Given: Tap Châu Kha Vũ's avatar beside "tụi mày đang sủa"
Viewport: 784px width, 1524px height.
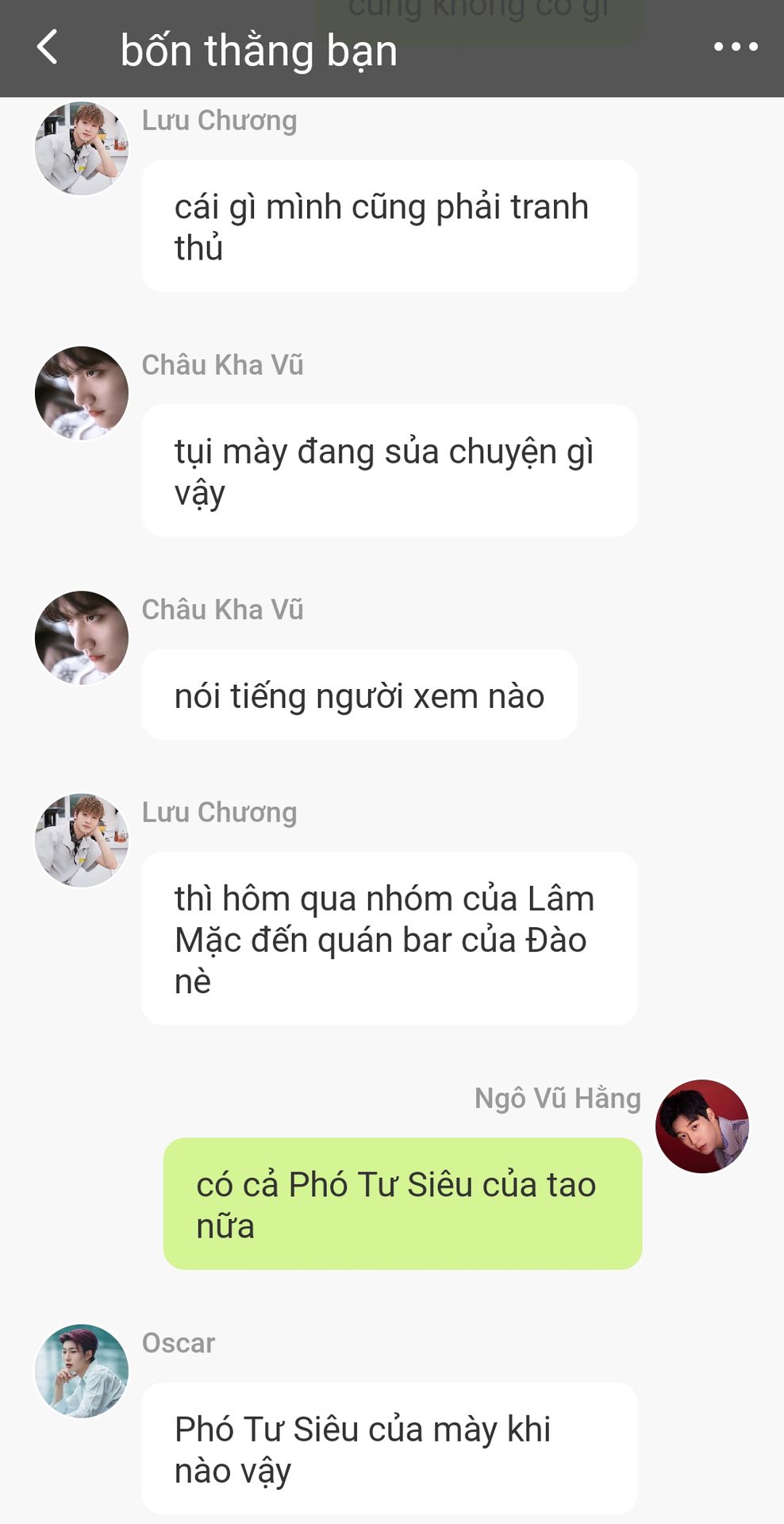Looking at the screenshot, I should (82, 393).
